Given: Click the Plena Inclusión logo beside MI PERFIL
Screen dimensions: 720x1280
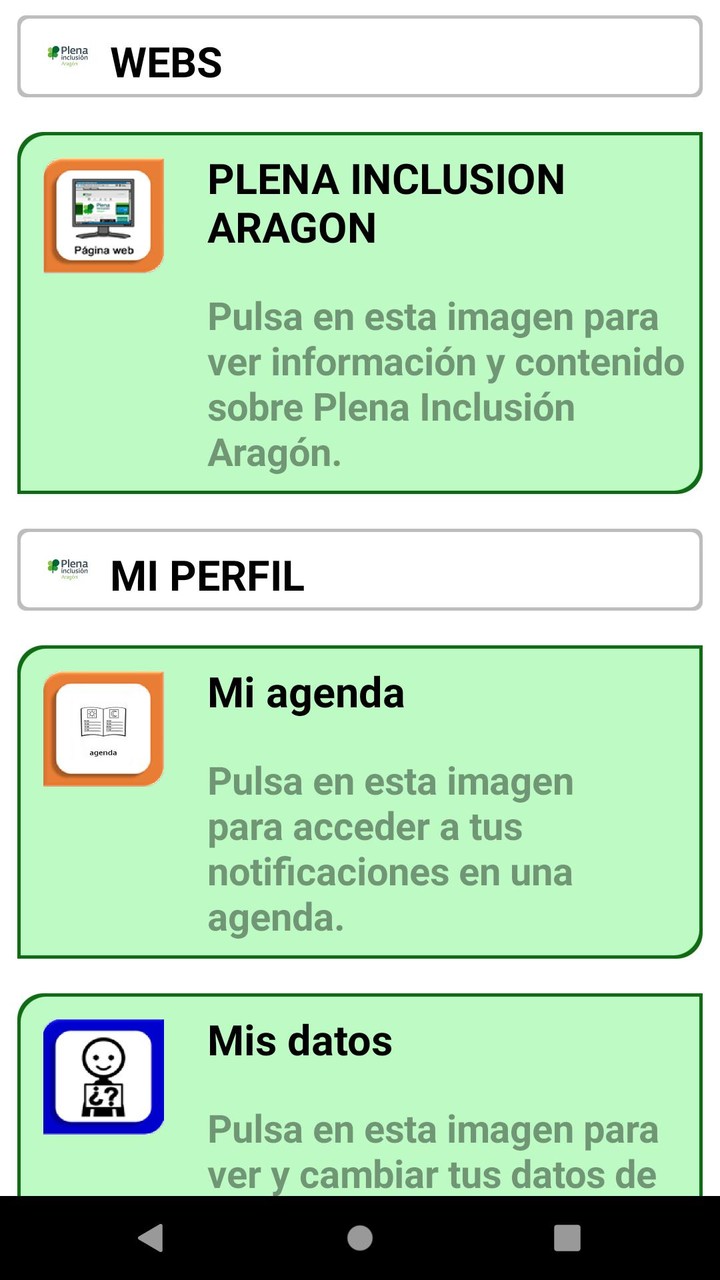Looking at the screenshot, I should click(x=66, y=567).
